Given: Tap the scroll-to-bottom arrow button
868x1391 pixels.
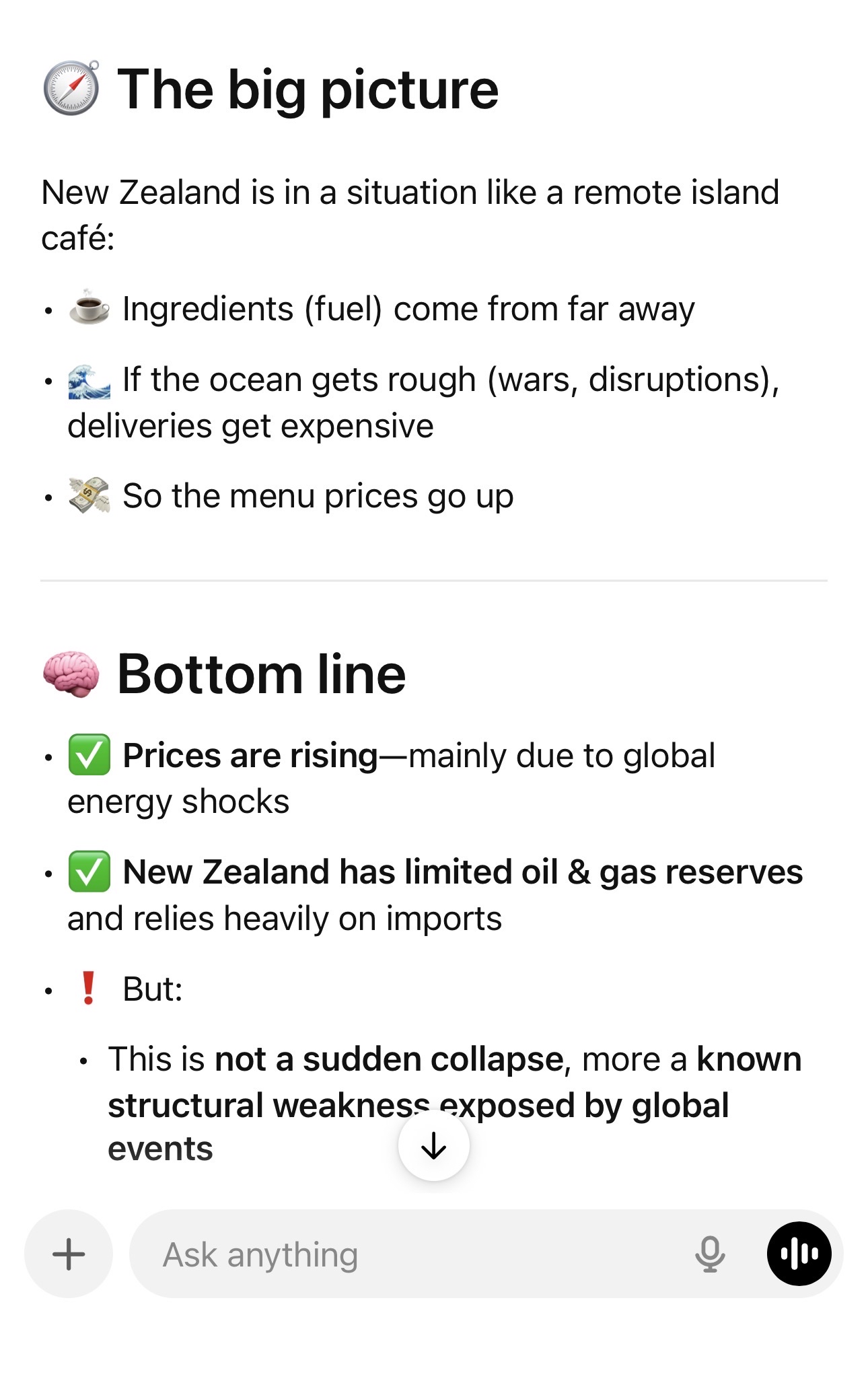Looking at the screenshot, I should [433, 1145].
